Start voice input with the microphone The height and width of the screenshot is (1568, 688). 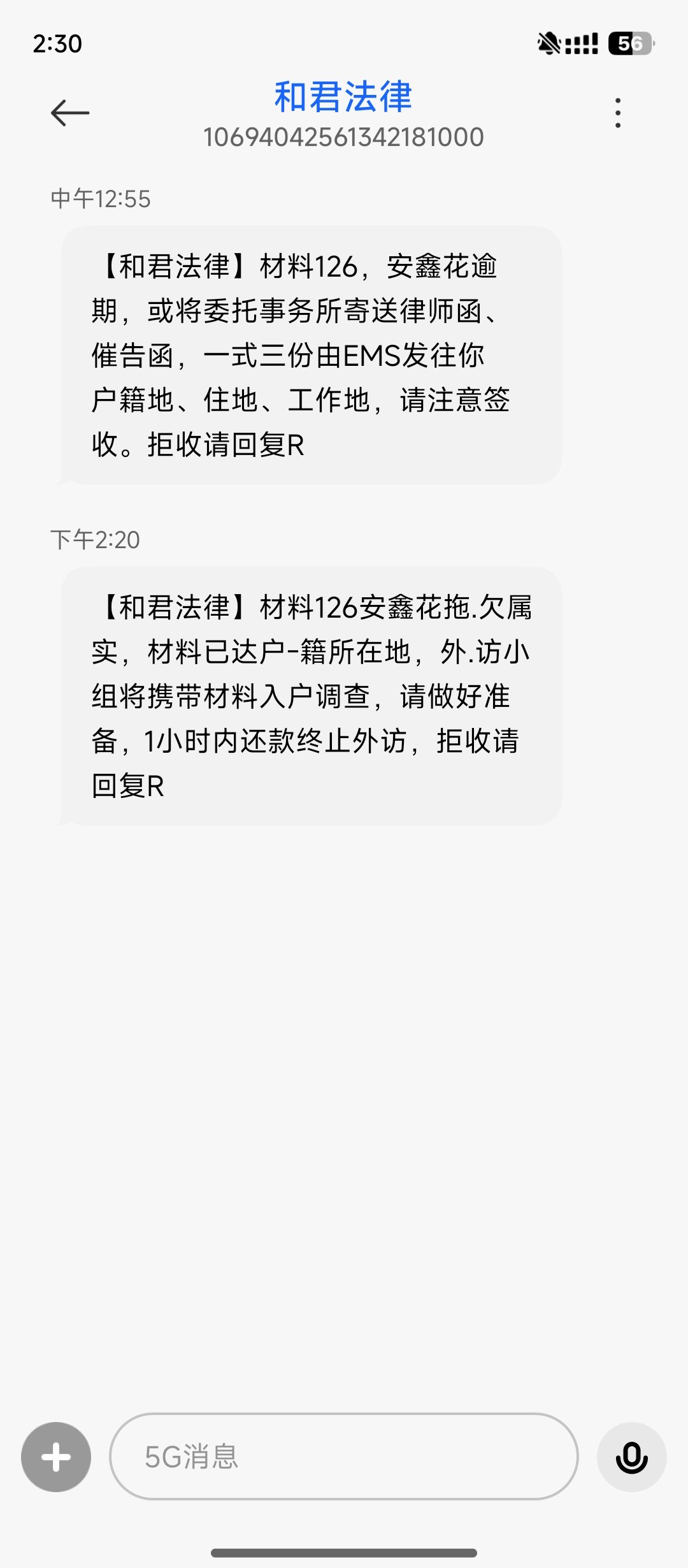coord(631,1457)
